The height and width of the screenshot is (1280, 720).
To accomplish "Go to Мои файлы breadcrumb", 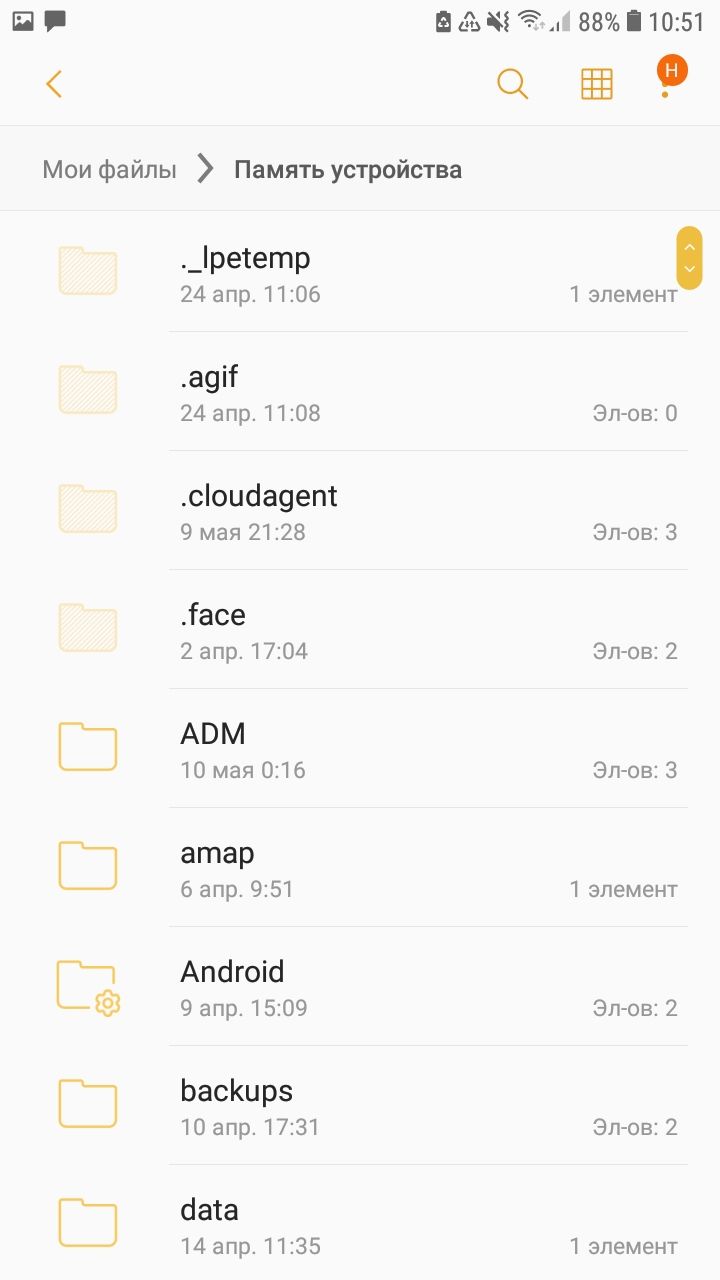I will pos(109,169).
